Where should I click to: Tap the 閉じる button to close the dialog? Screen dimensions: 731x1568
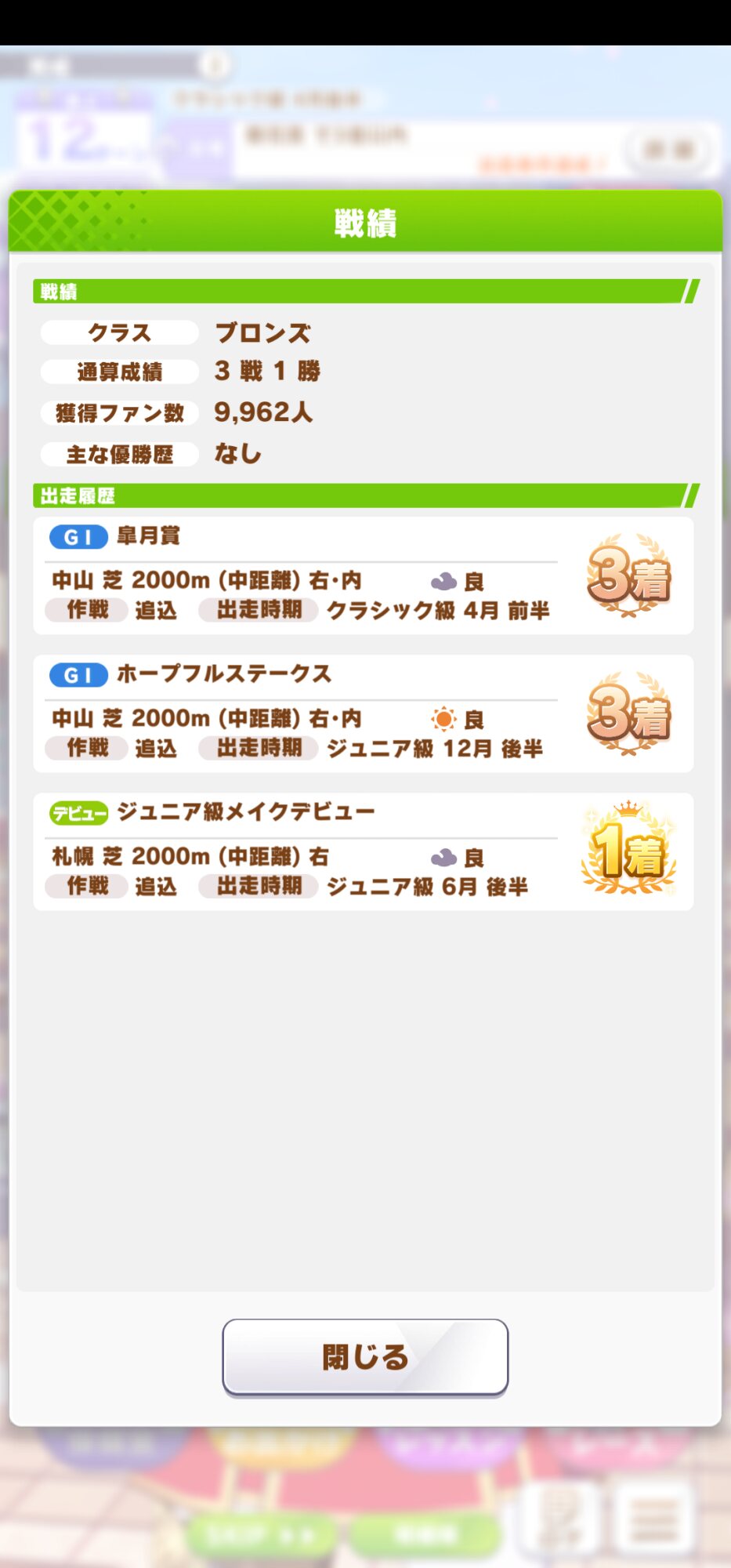tap(365, 1356)
